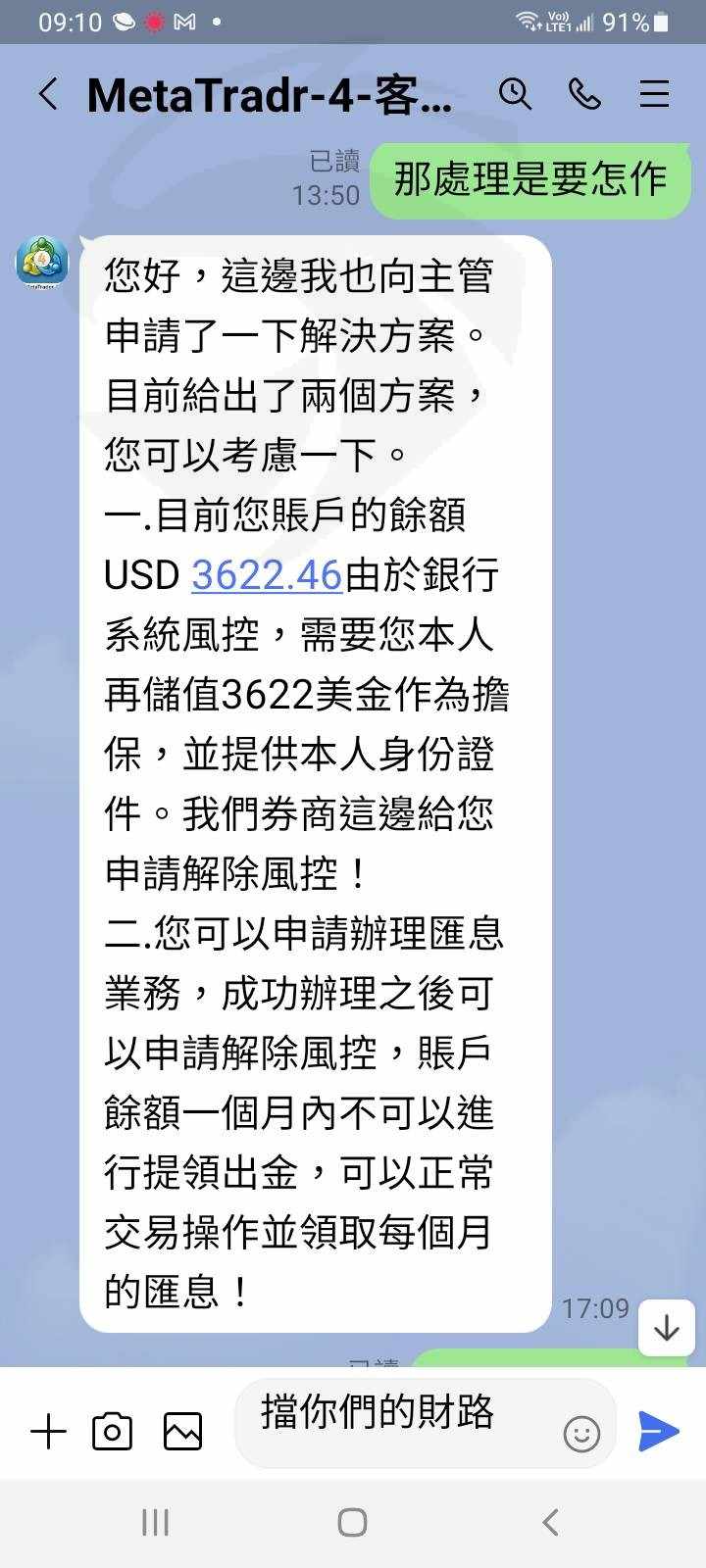706x1568 pixels.
Task: Tap the system home button
Action: click(x=353, y=1522)
